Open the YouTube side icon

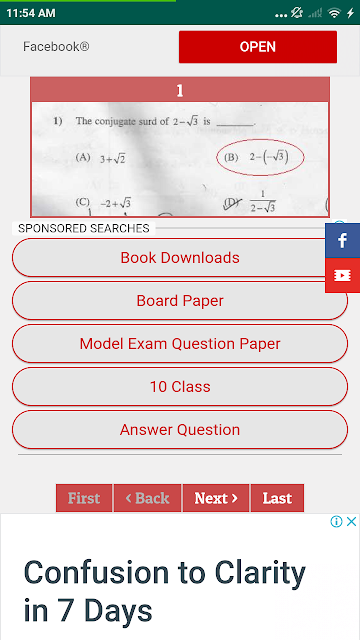point(342,276)
